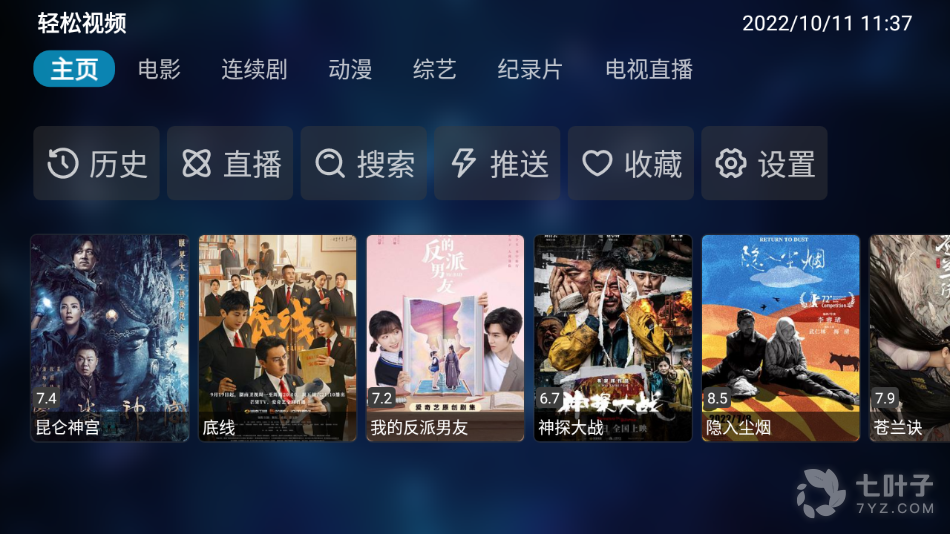This screenshot has width=950, height=534.
Task: Open the 历史 viewing history
Action: point(97,163)
